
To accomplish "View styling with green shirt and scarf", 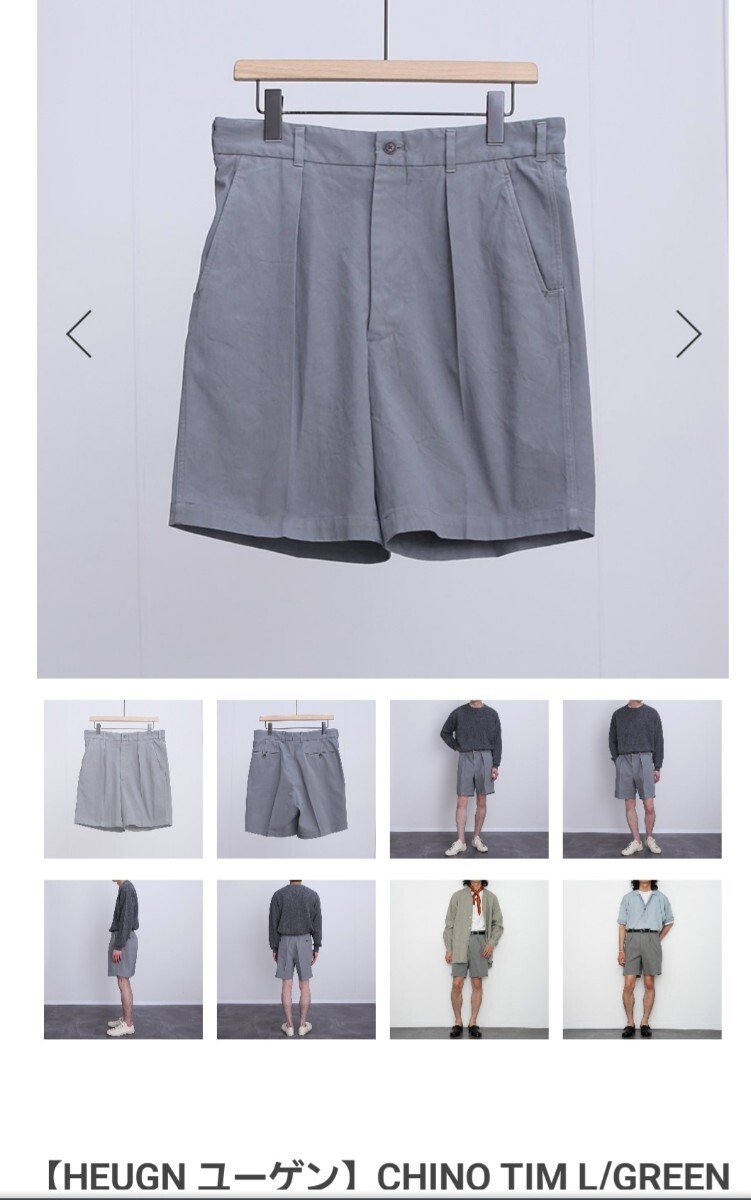I will pos(469,959).
